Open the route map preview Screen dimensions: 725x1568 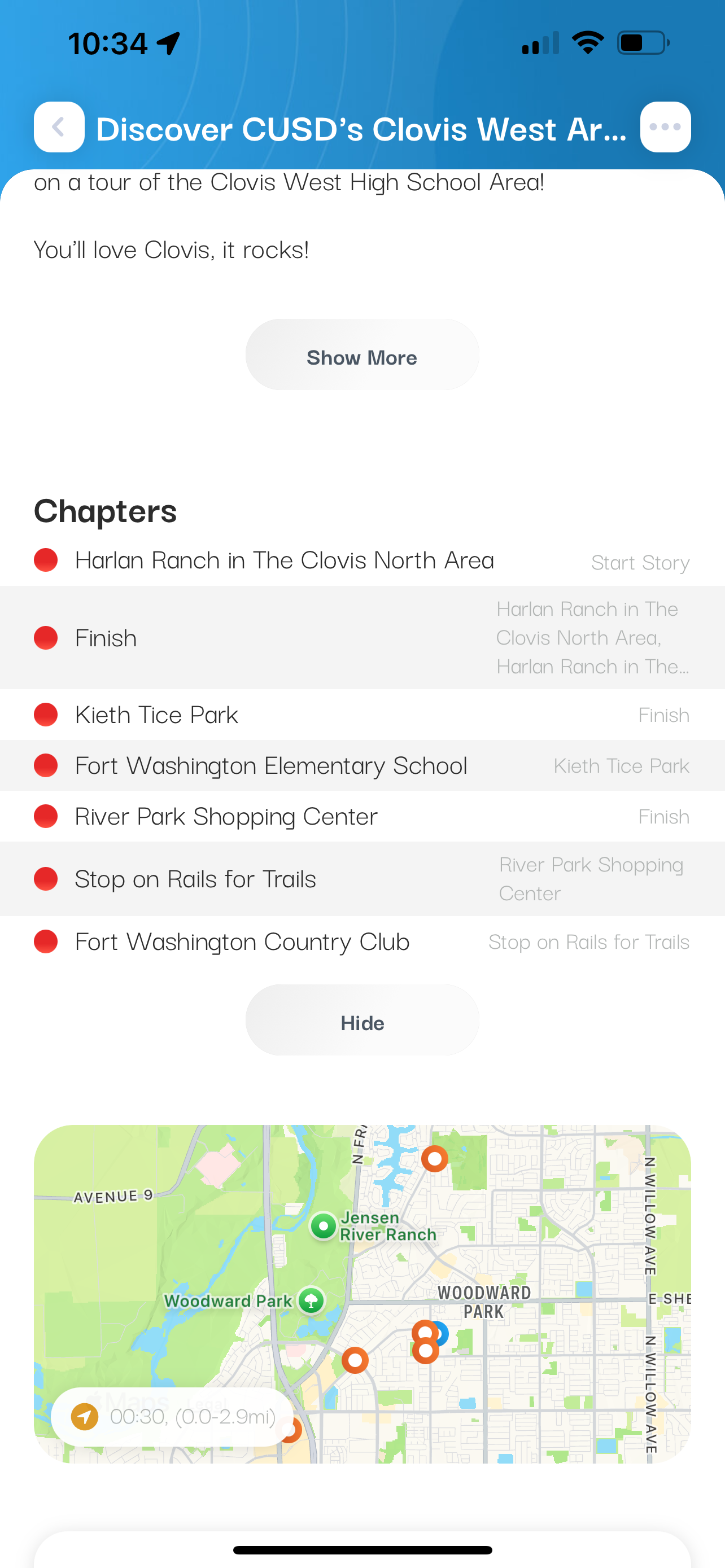pos(362,1294)
